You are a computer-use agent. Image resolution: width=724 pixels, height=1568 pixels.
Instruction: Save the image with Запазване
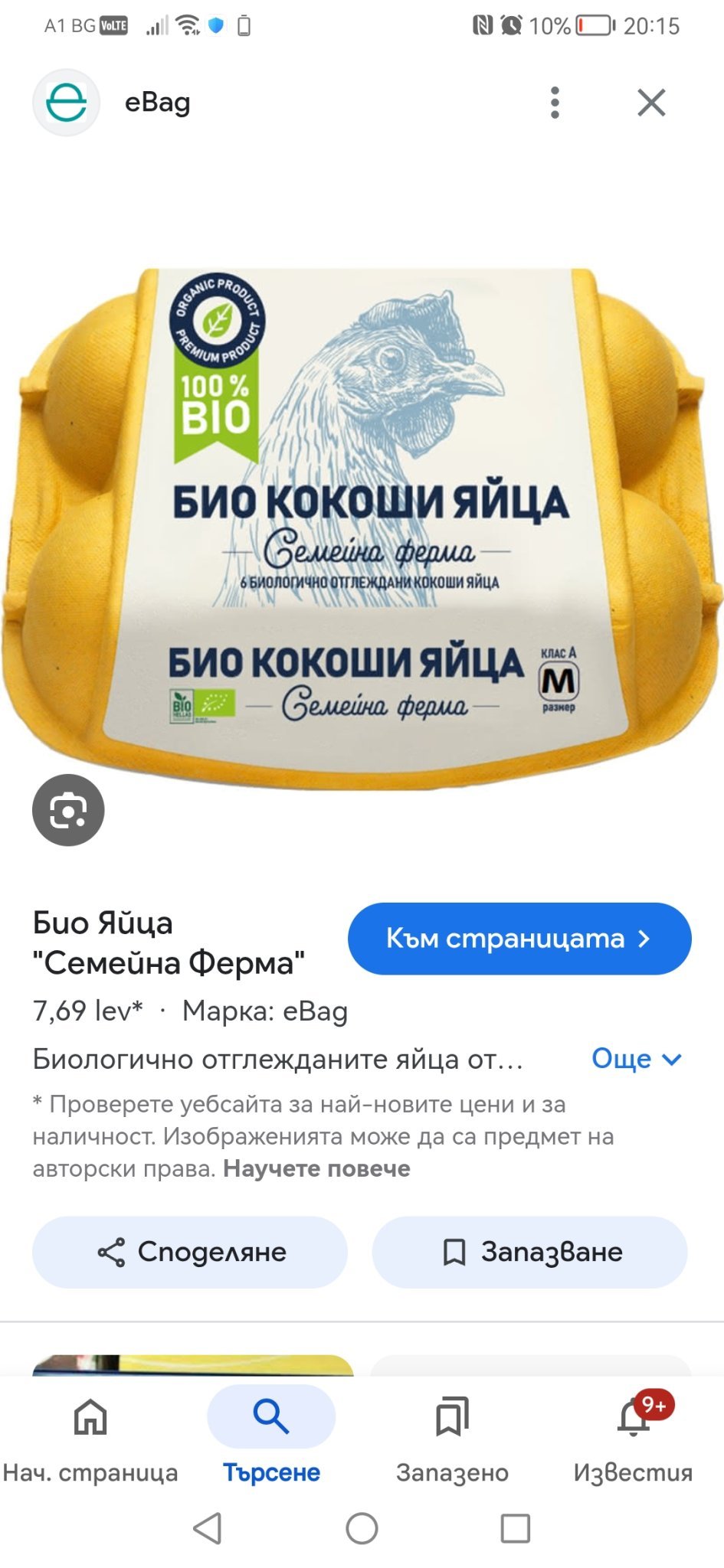530,1252
